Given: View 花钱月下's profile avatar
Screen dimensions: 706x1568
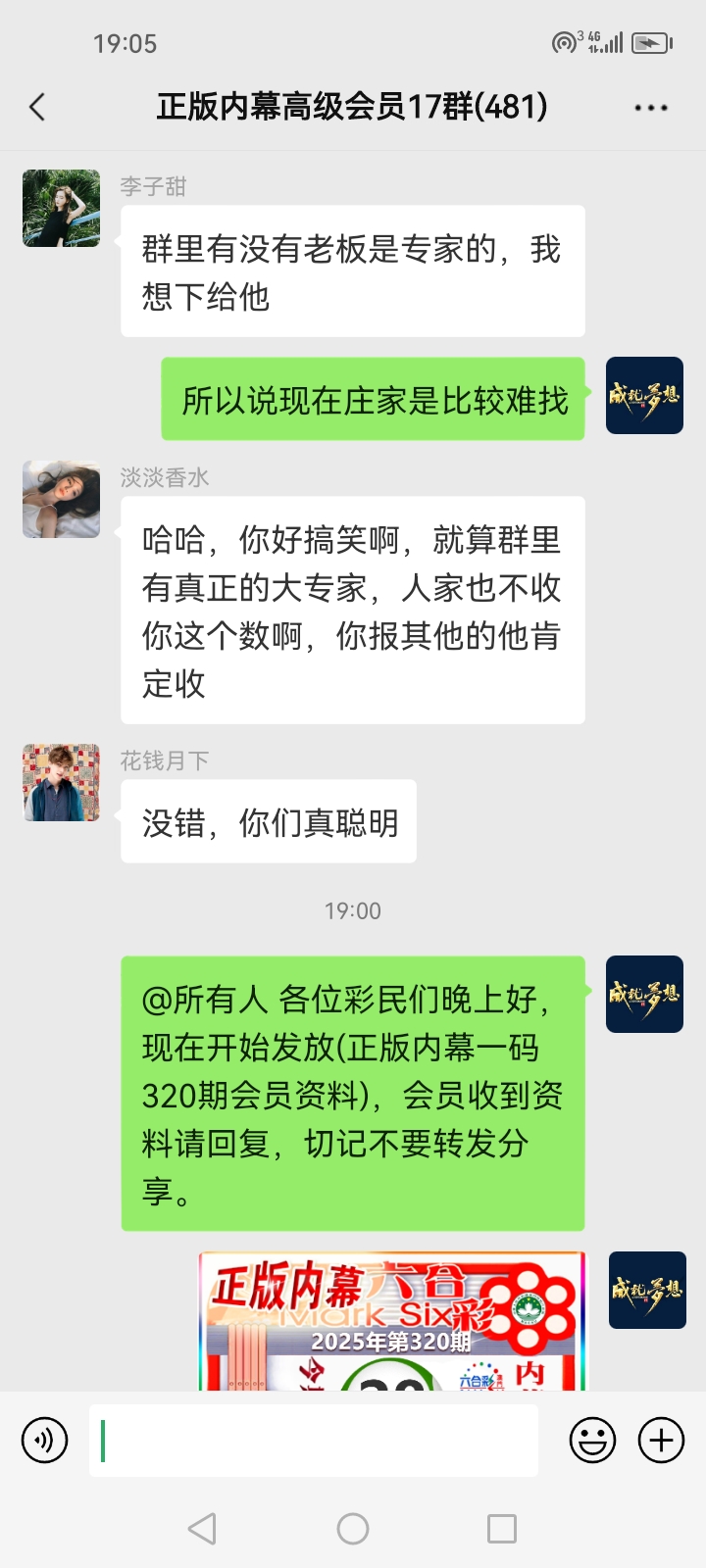Looking at the screenshot, I should [x=61, y=782].
